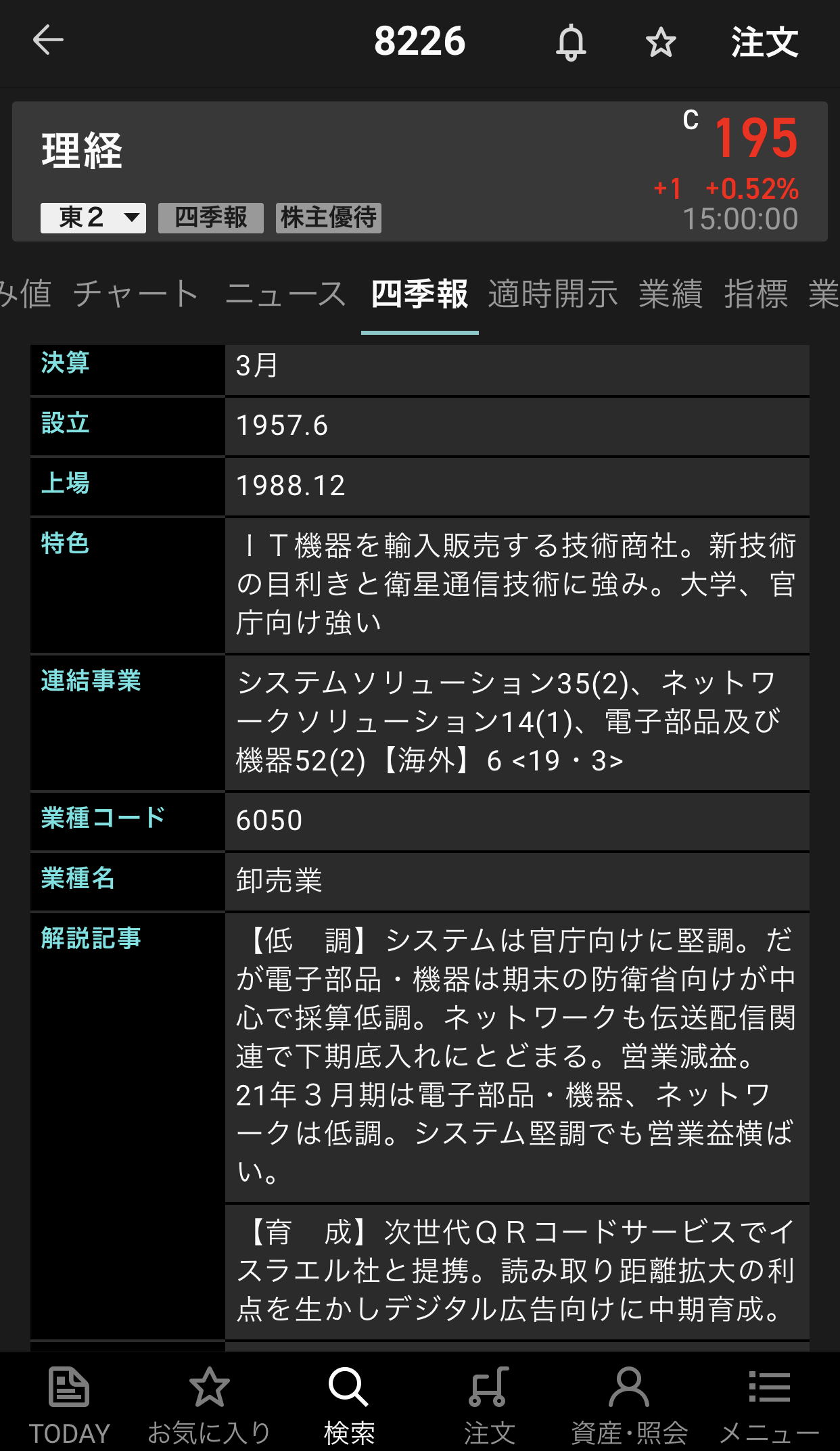Switch to the 指標 tab
Viewport: 840px width, 1451px height.
(755, 294)
